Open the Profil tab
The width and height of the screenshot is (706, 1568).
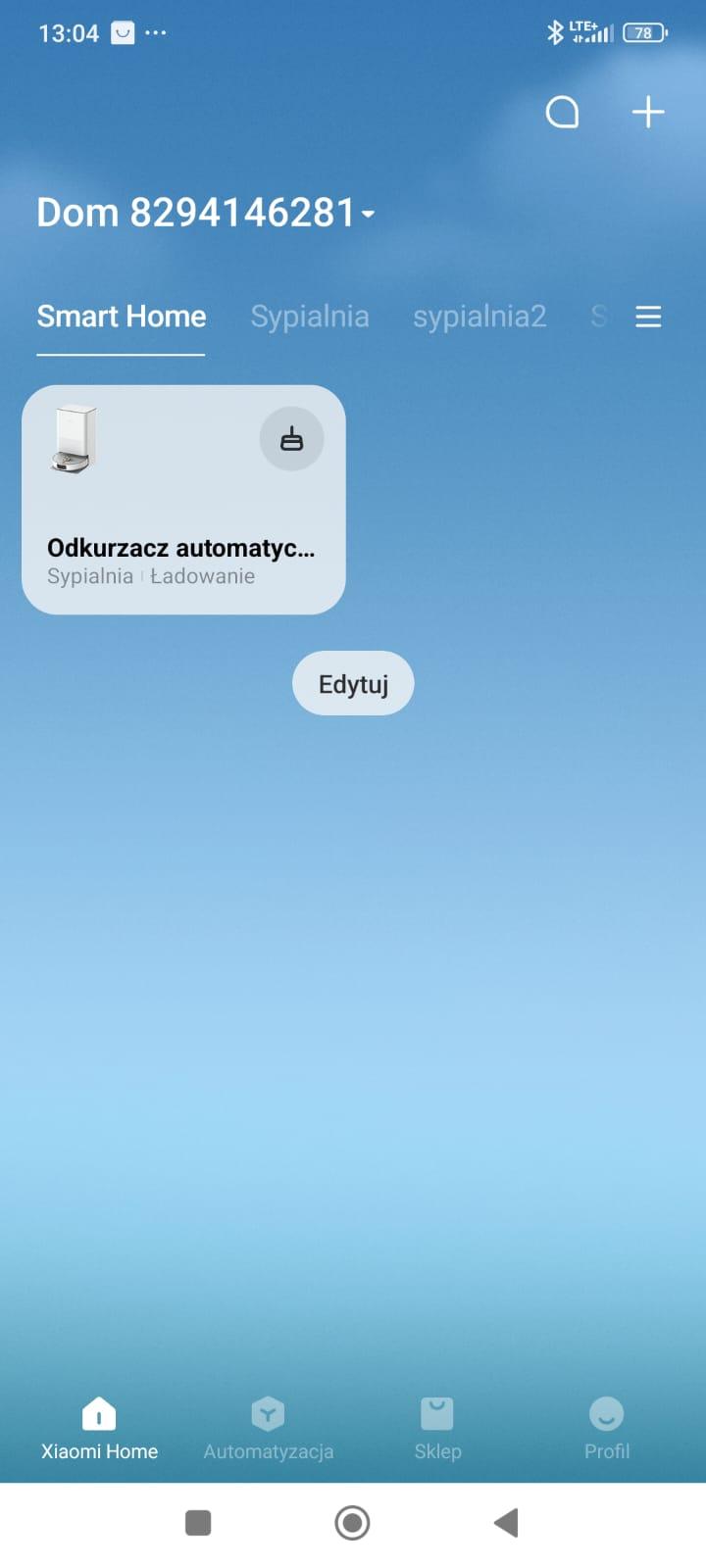click(606, 1429)
